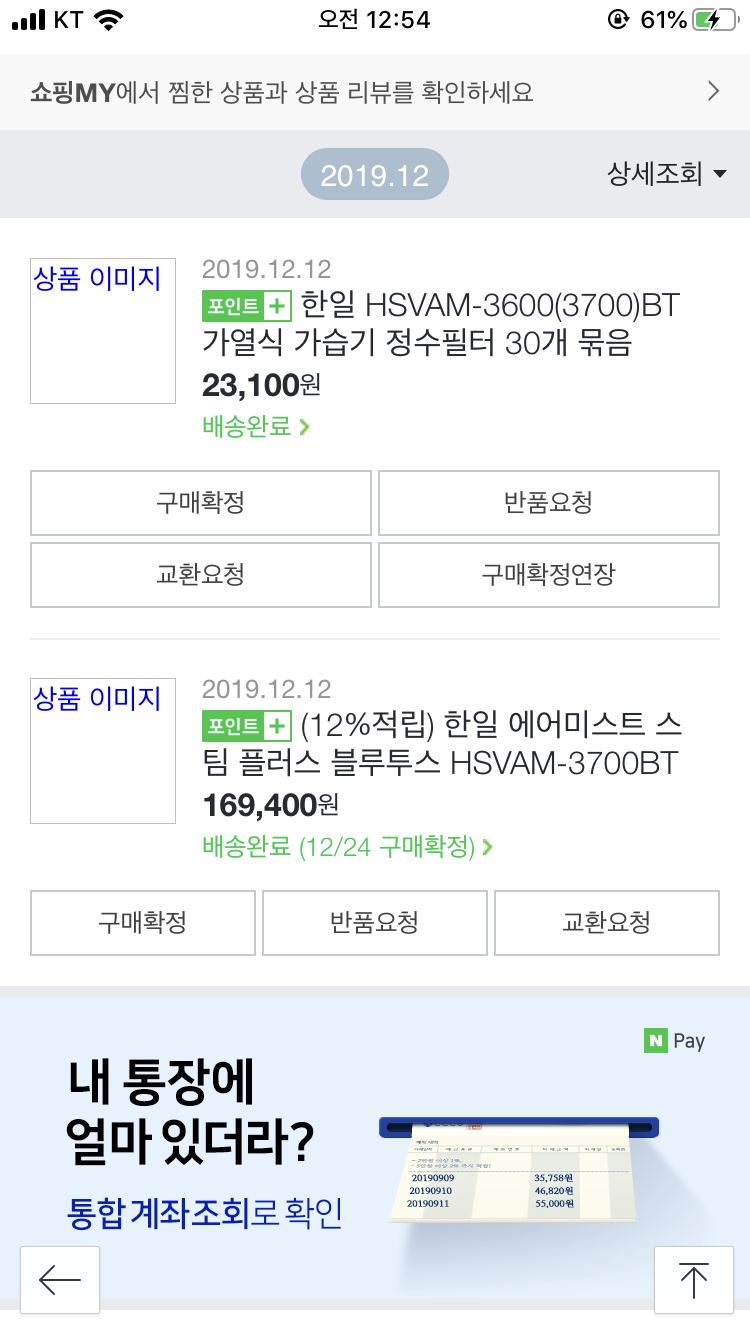Screen dimensions: 750x1334
Task: Open 배송완료 status of the 23,100원 order
Action: click(256, 427)
